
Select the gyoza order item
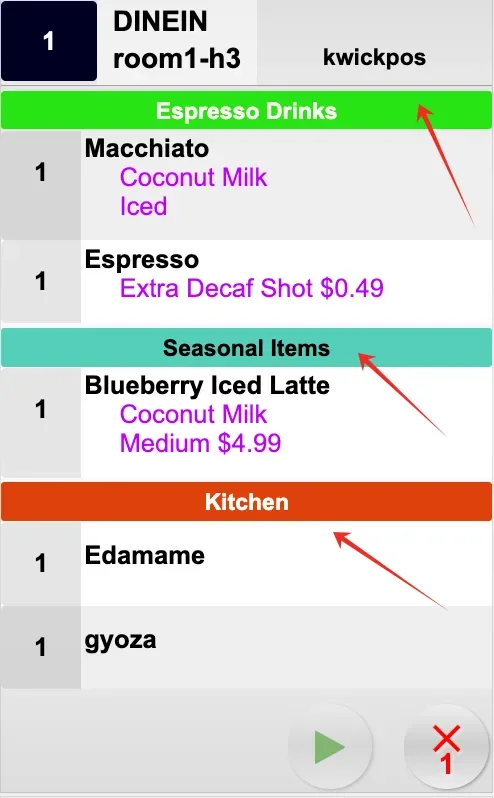(x=247, y=647)
